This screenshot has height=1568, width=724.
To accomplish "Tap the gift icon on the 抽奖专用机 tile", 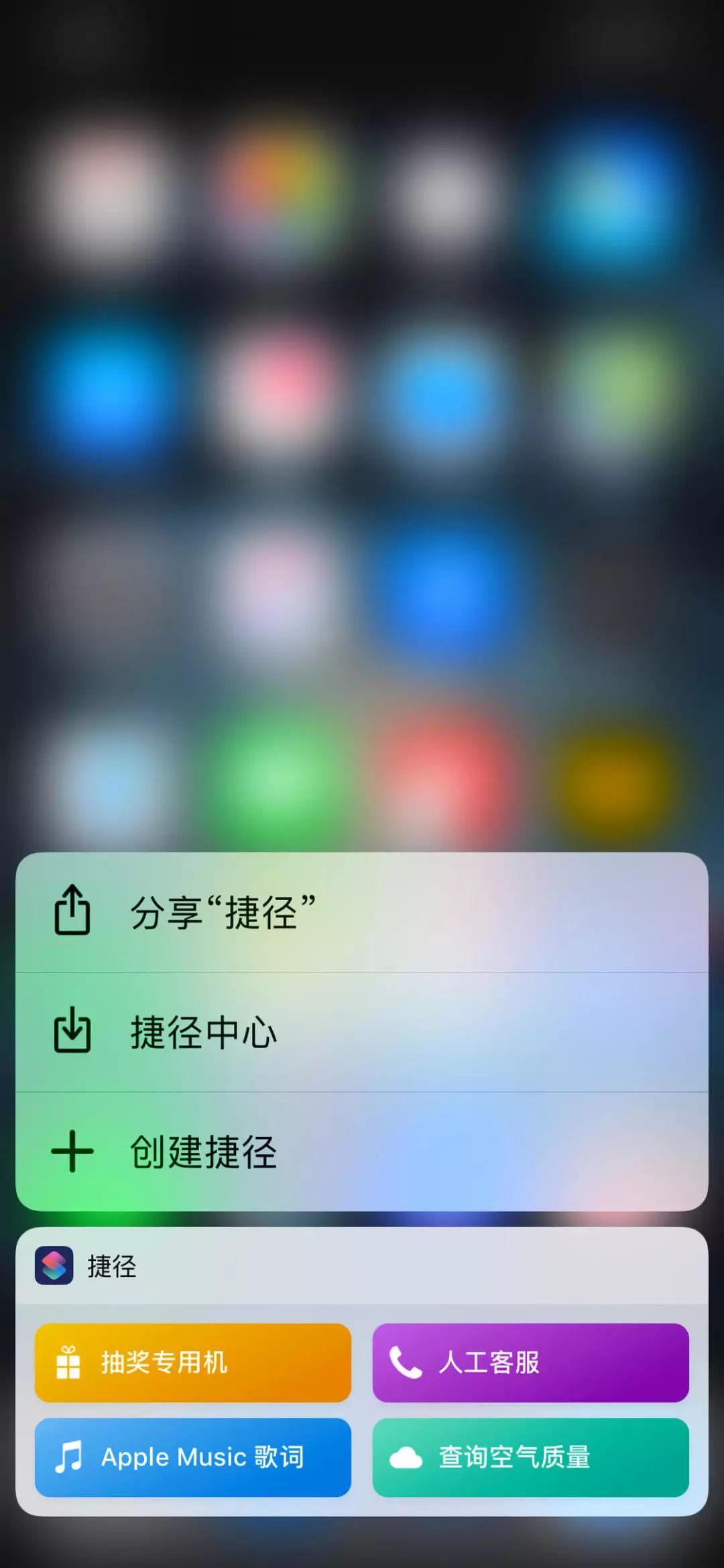I will (67, 1363).
